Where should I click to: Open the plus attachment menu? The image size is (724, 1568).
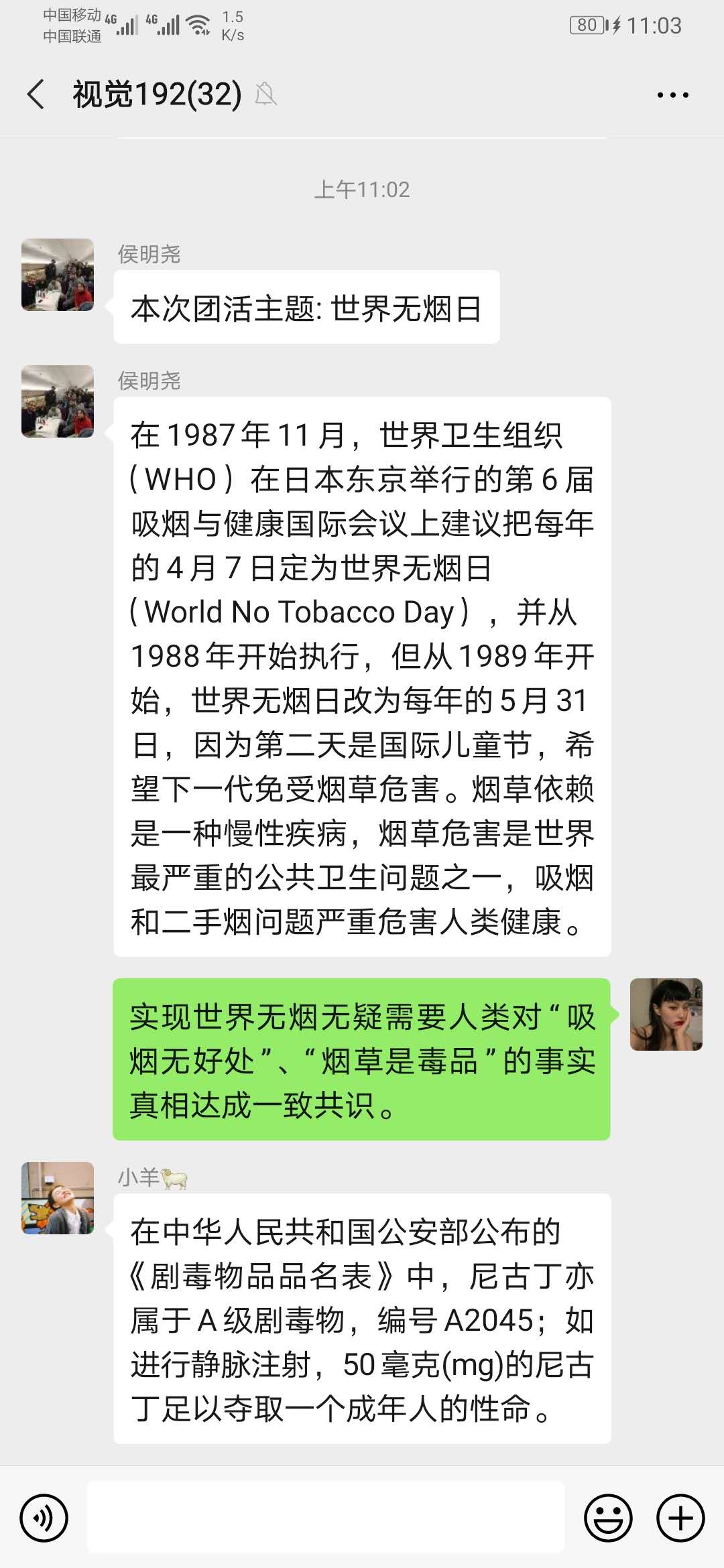[x=680, y=1518]
